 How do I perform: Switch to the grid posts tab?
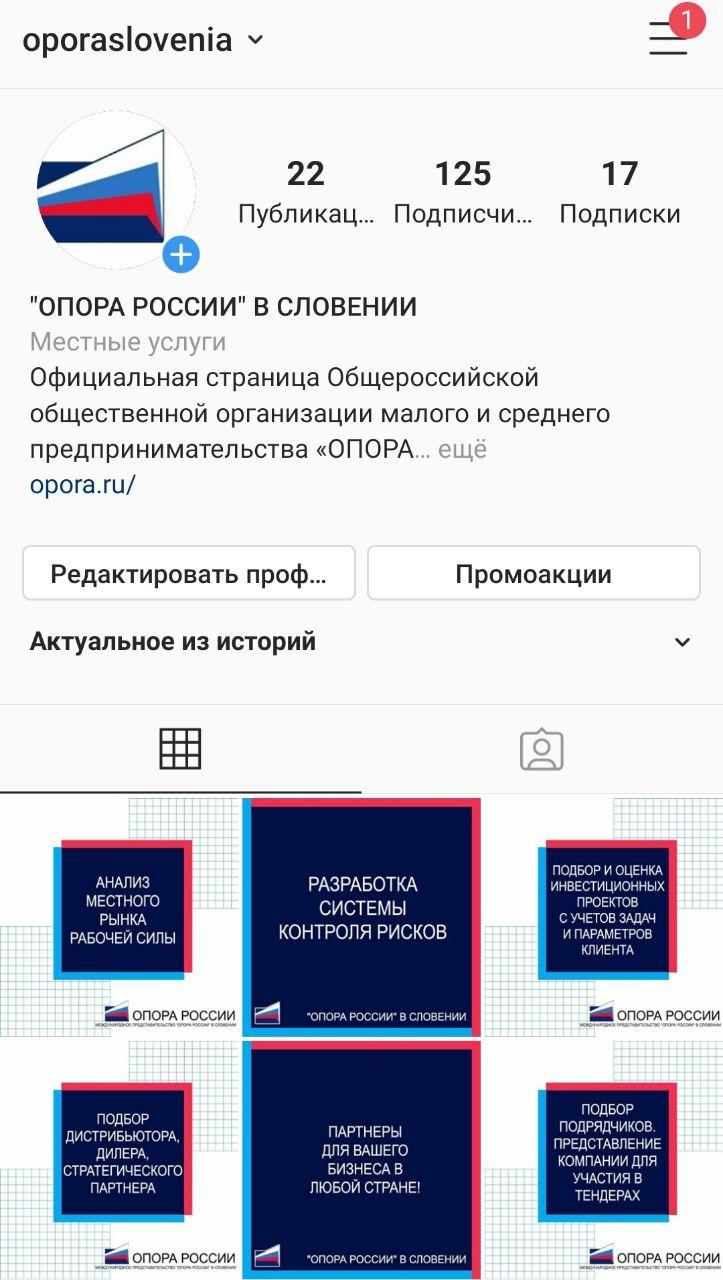[x=181, y=749]
